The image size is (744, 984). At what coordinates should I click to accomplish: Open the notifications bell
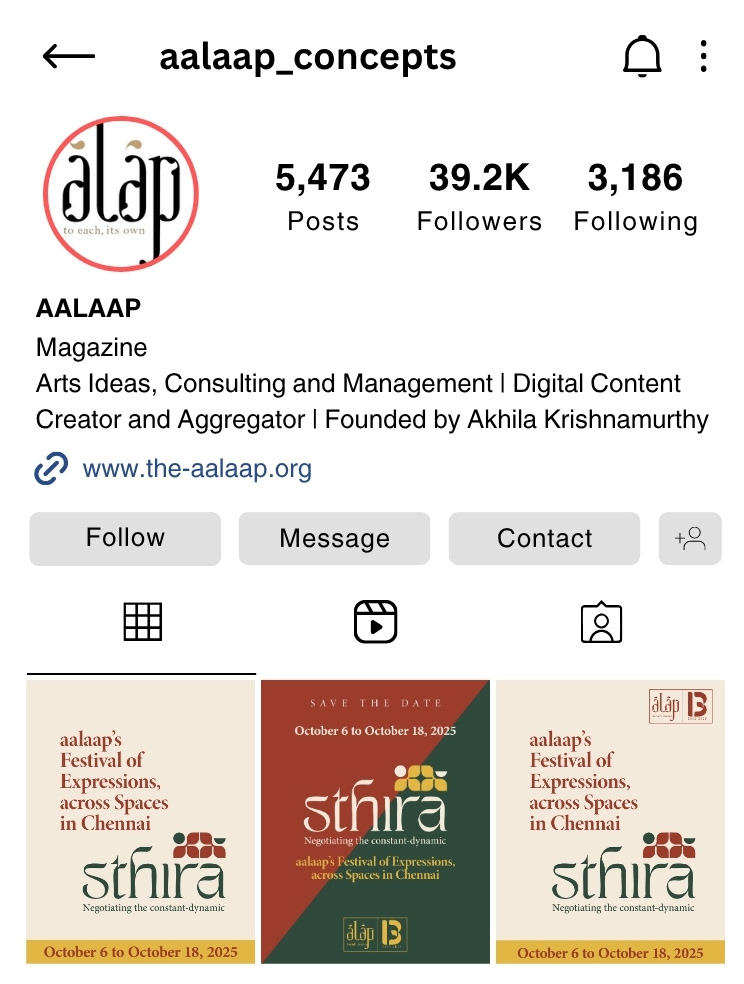click(x=642, y=56)
